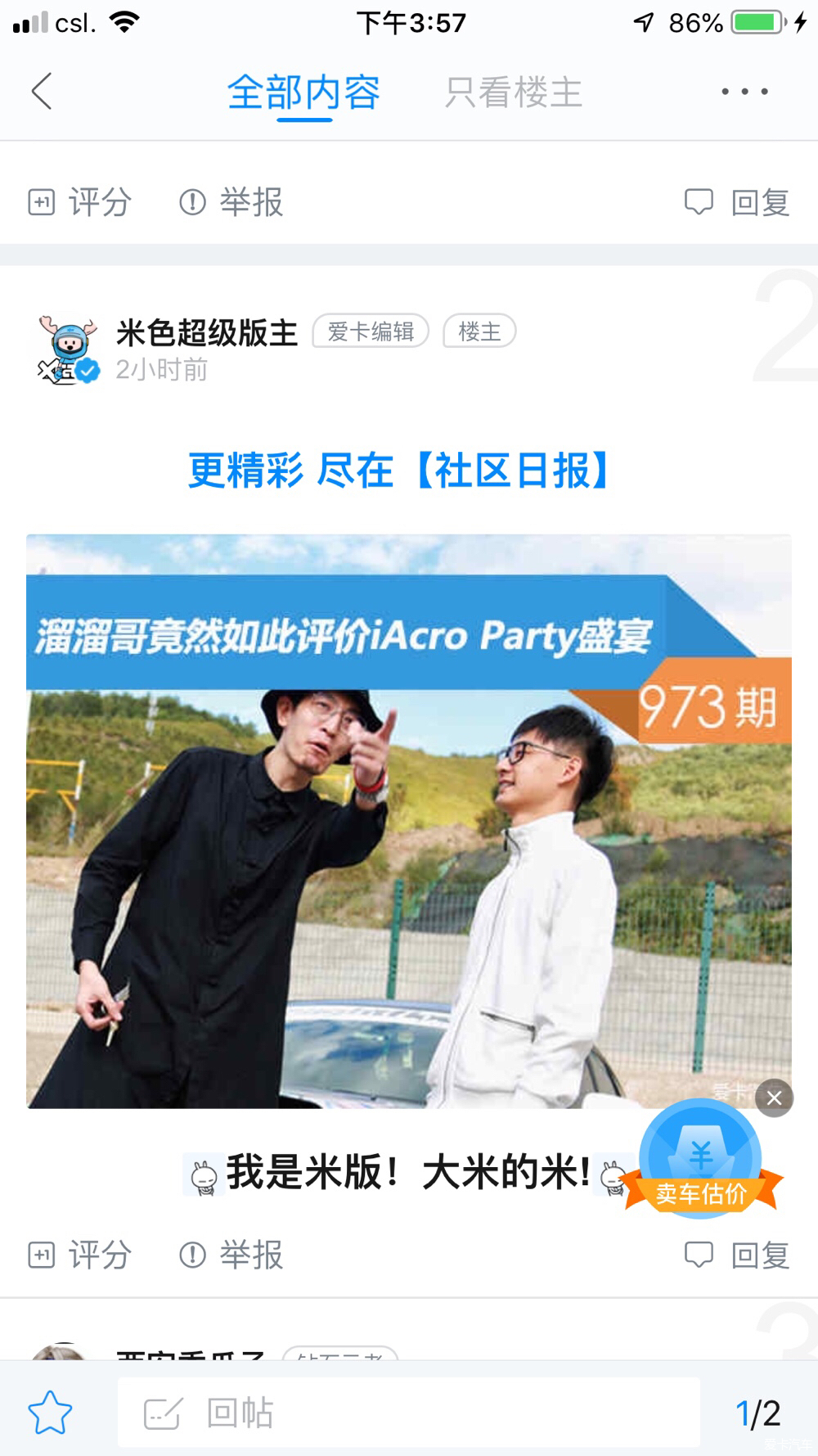Open the 1/2 page selector
Image resolution: width=818 pixels, height=1456 pixels.
point(758,1413)
